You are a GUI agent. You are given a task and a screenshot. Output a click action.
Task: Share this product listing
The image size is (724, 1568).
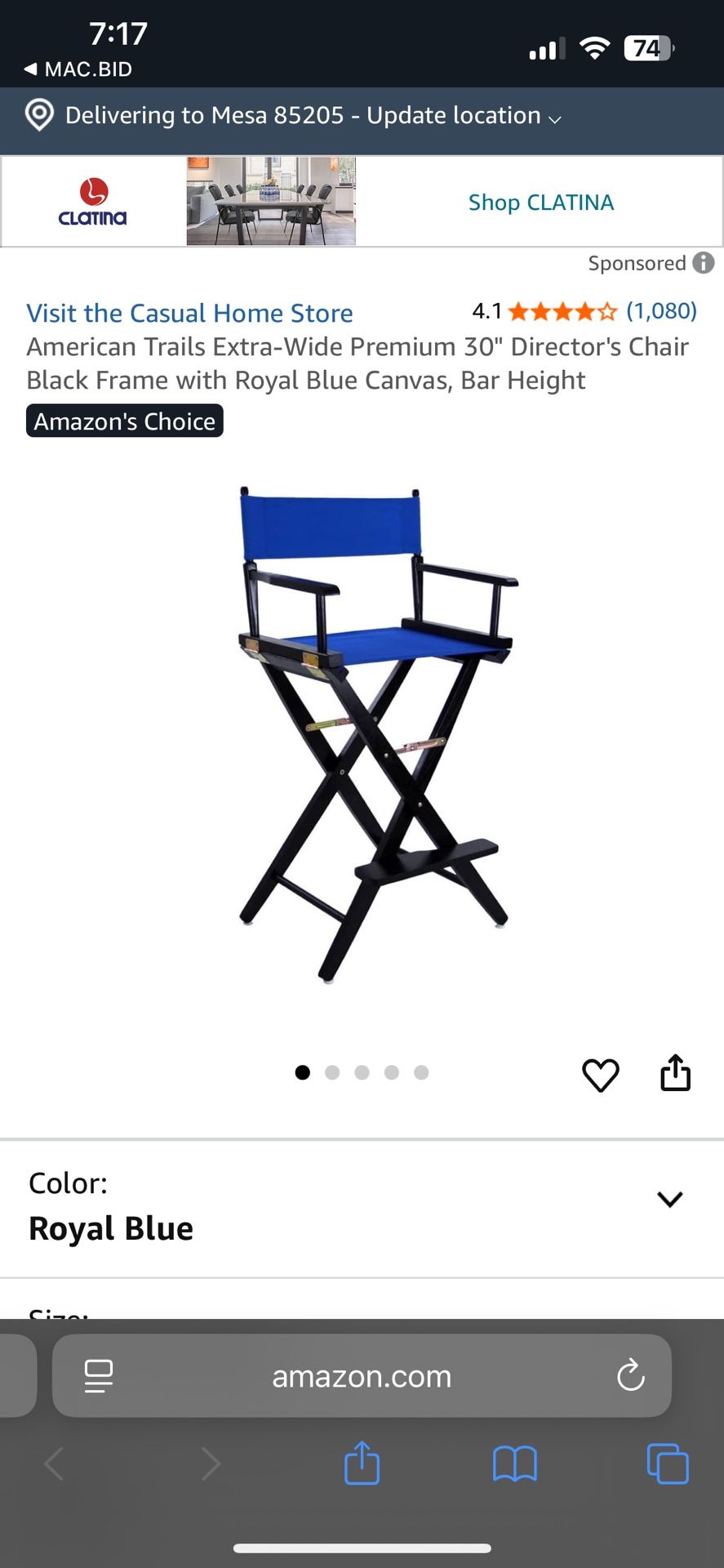pyautogui.click(x=675, y=1073)
